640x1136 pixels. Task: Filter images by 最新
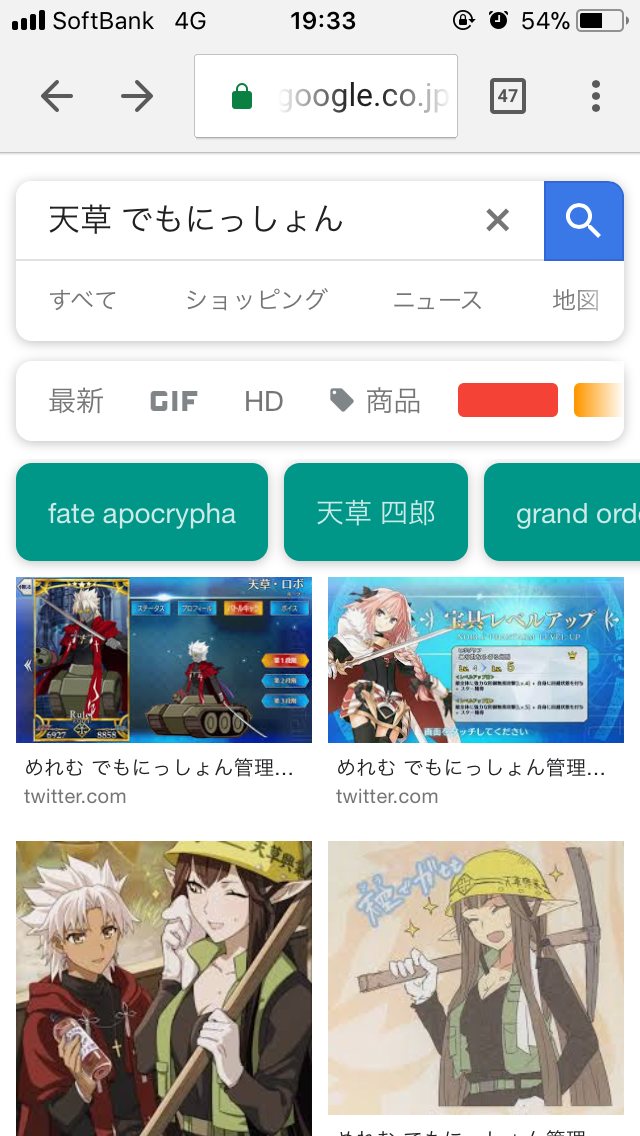(76, 401)
